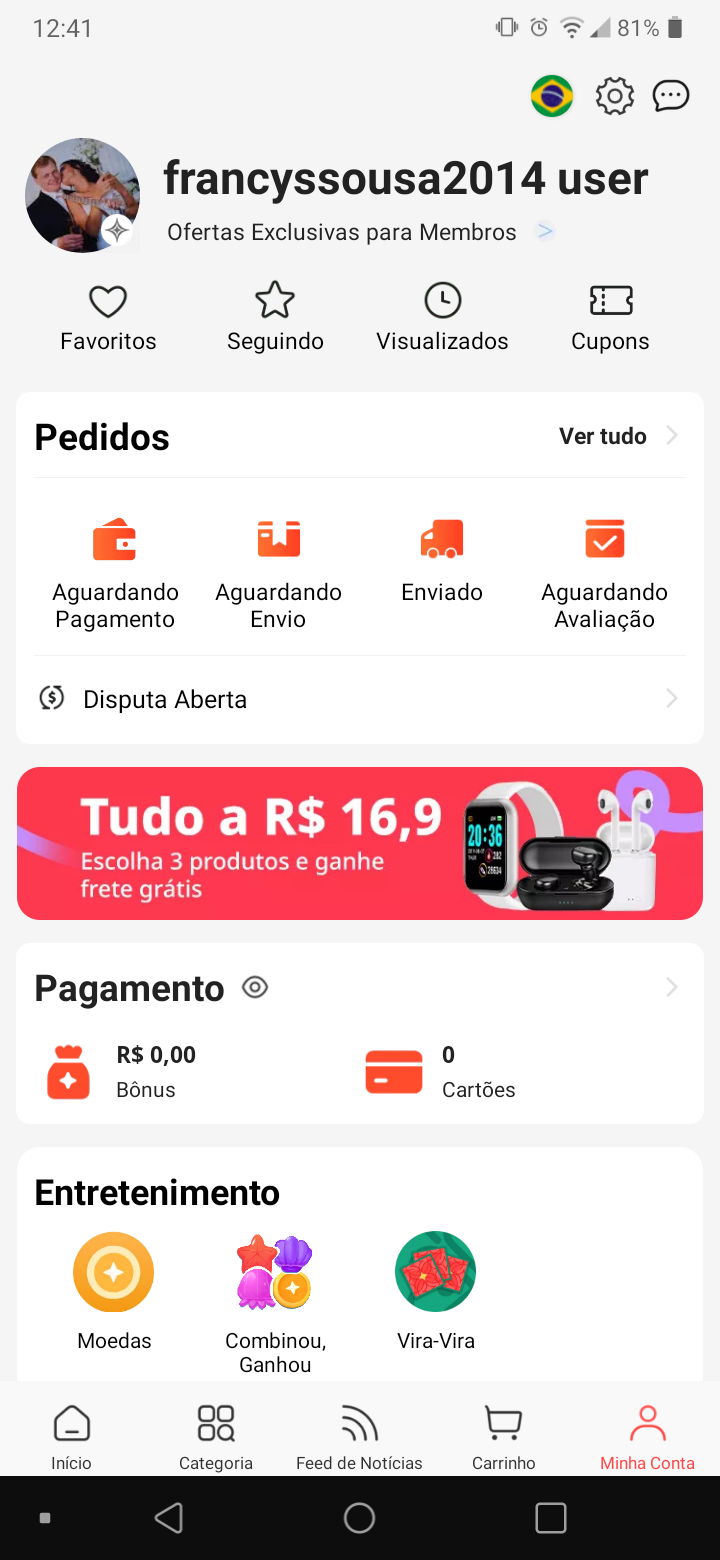The height and width of the screenshot is (1560, 720).
Task: Switch to the Categoria tab
Action: pyautogui.click(x=216, y=1437)
